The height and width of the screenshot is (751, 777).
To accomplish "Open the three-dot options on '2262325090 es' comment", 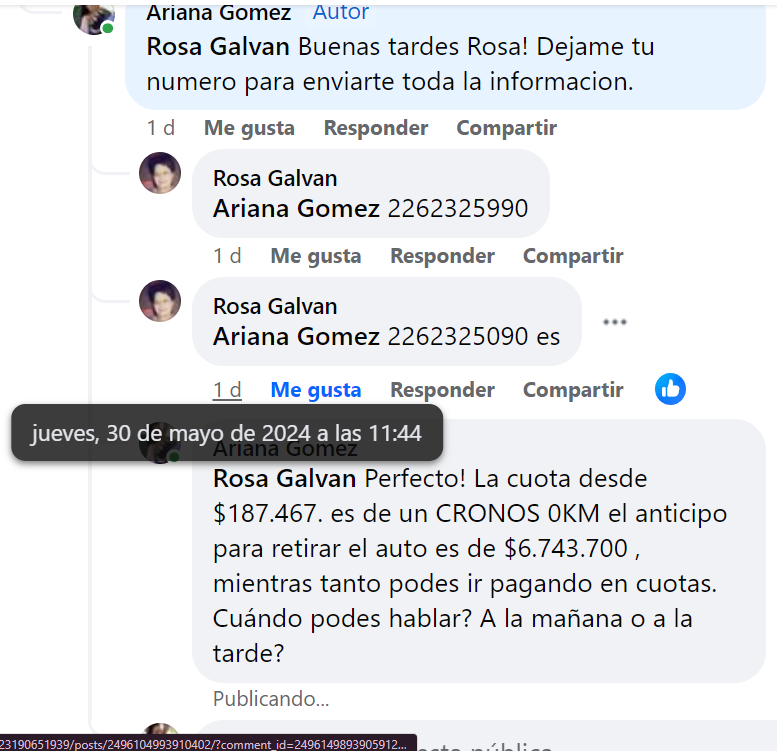I will pos(614,322).
